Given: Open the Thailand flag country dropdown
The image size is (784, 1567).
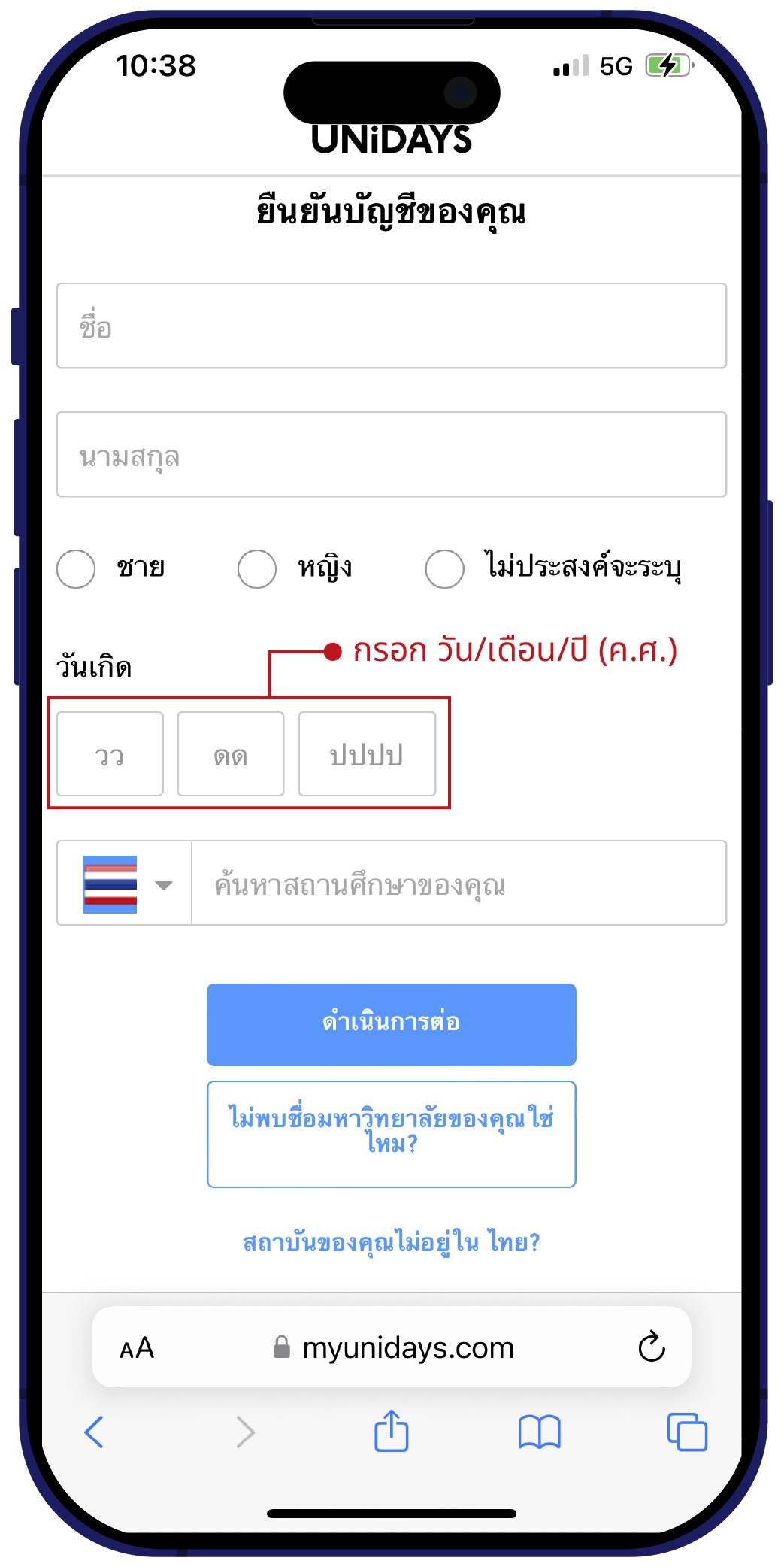Looking at the screenshot, I should click(x=126, y=884).
